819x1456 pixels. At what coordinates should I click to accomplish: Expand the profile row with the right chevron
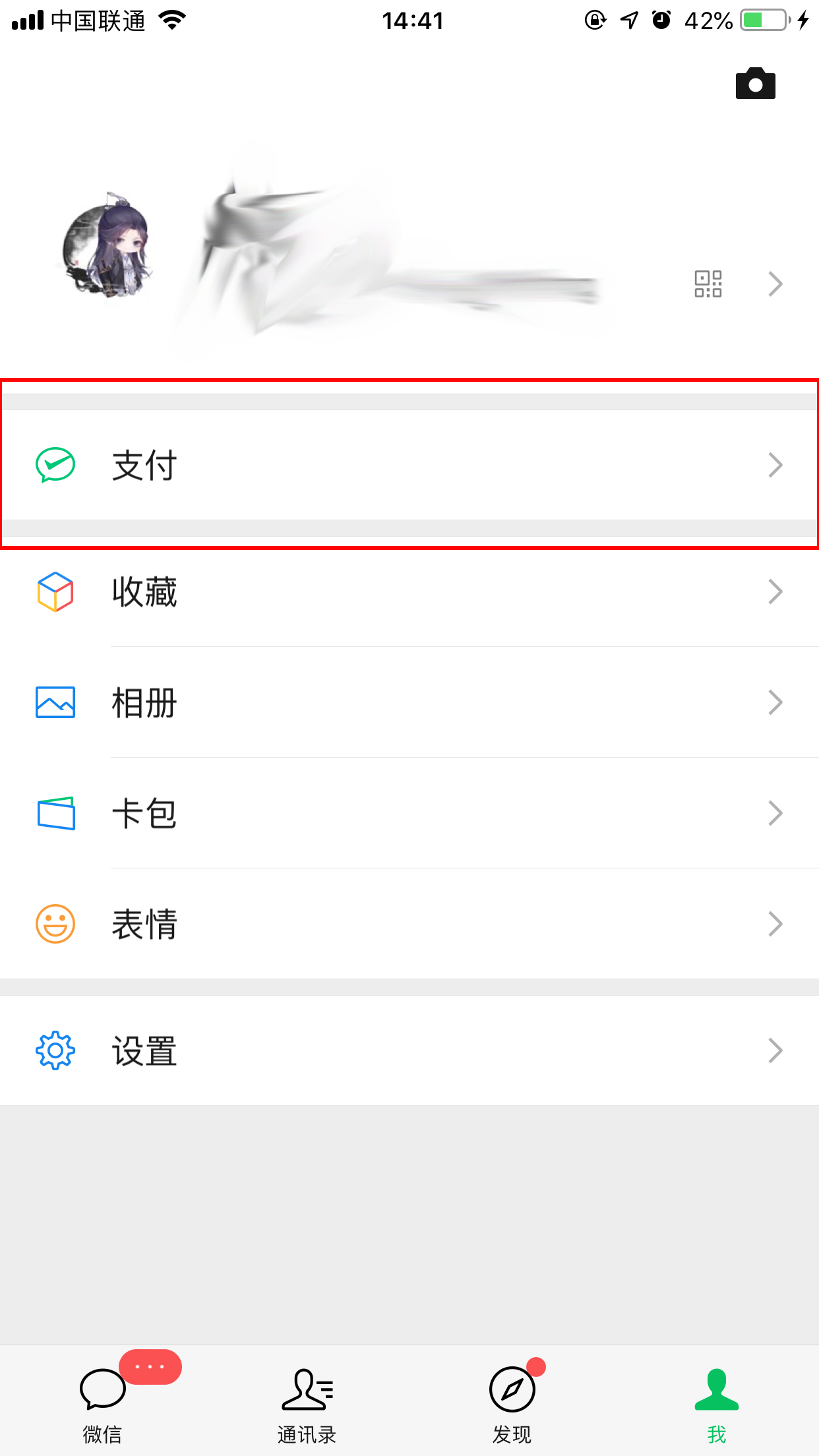(x=775, y=284)
